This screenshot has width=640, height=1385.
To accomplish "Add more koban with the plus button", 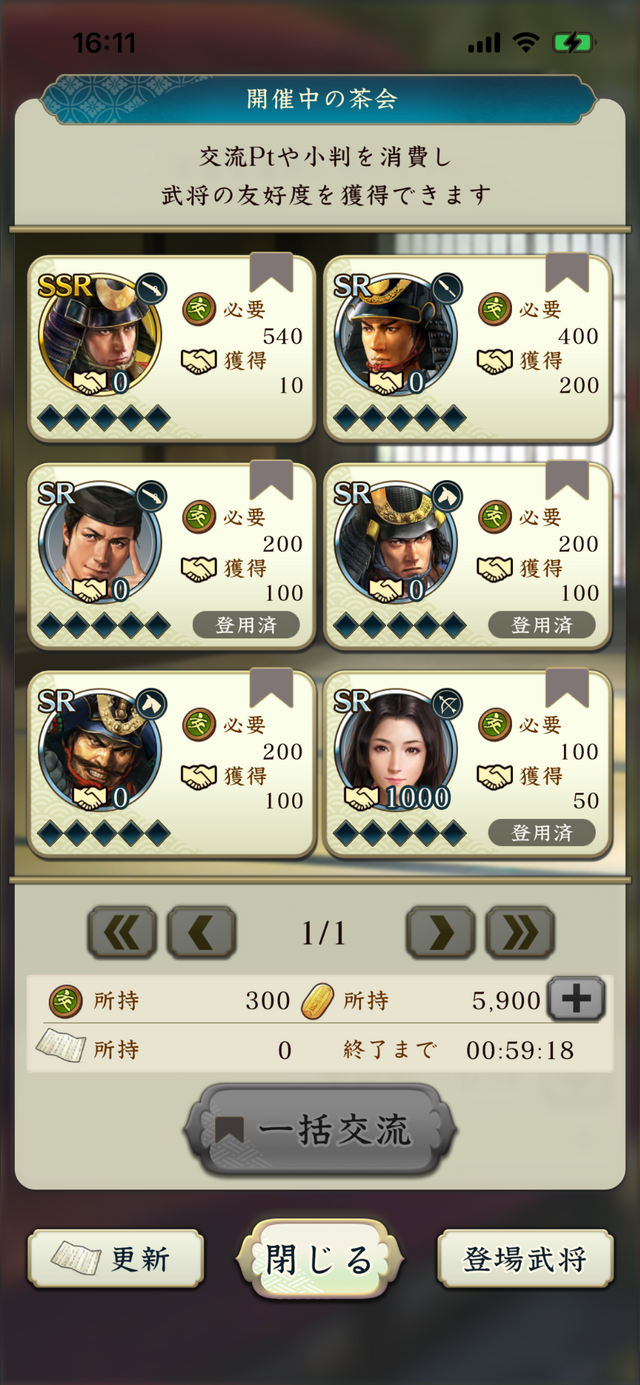I will [575, 999].
